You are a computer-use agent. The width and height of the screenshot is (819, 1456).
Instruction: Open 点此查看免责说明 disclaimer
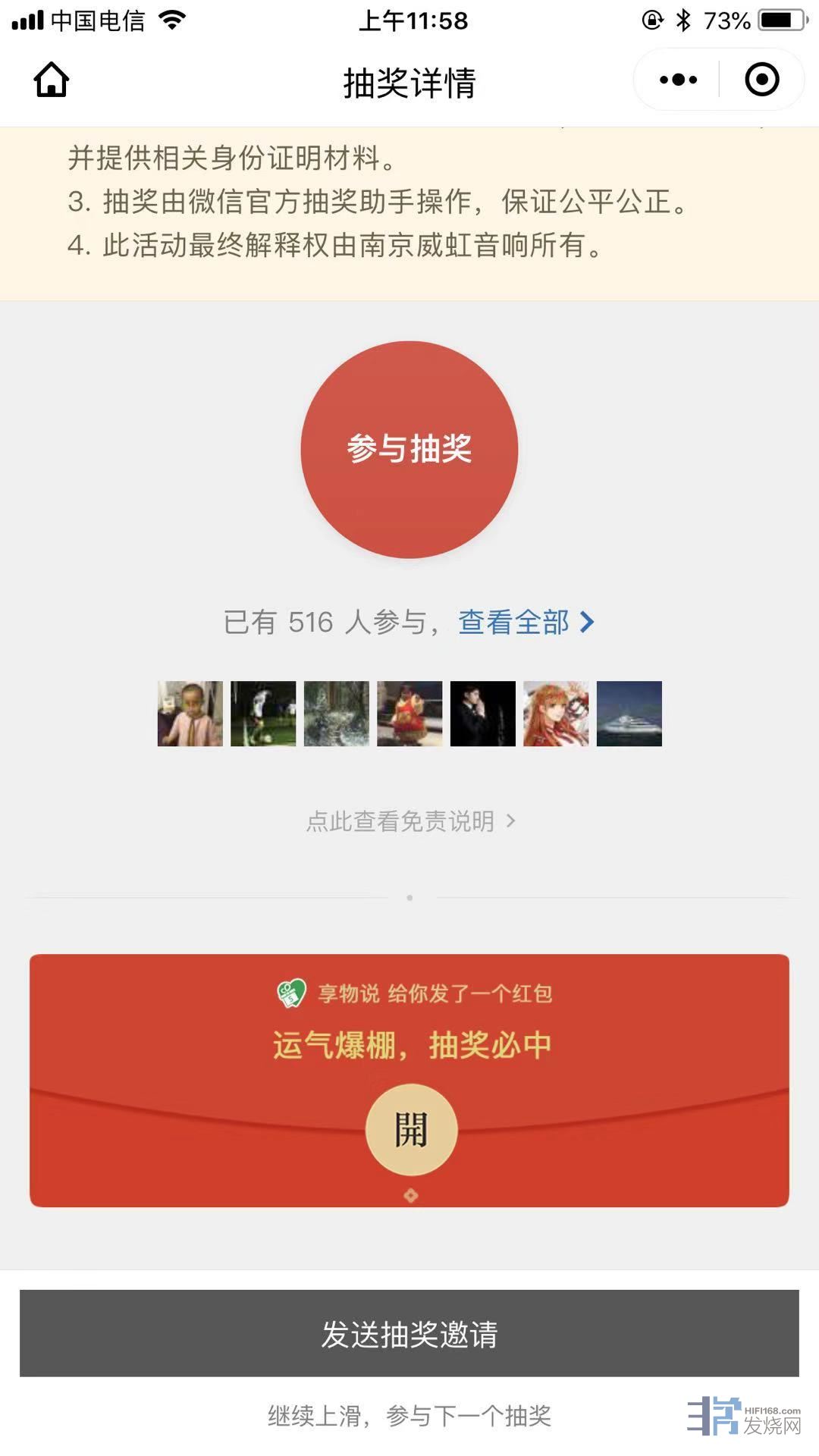tap(409, 821)
